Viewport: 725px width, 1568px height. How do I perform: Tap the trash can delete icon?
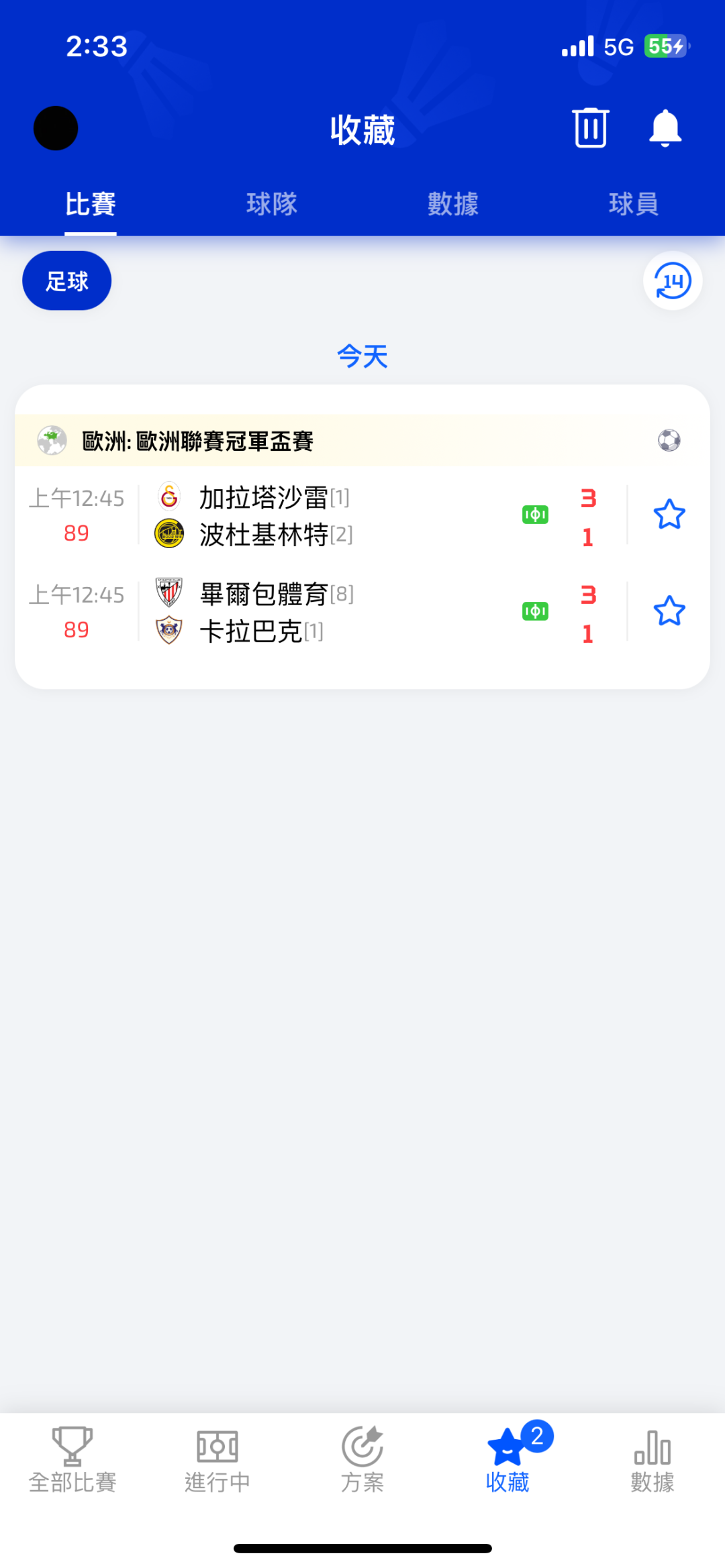tap(591, 127)
